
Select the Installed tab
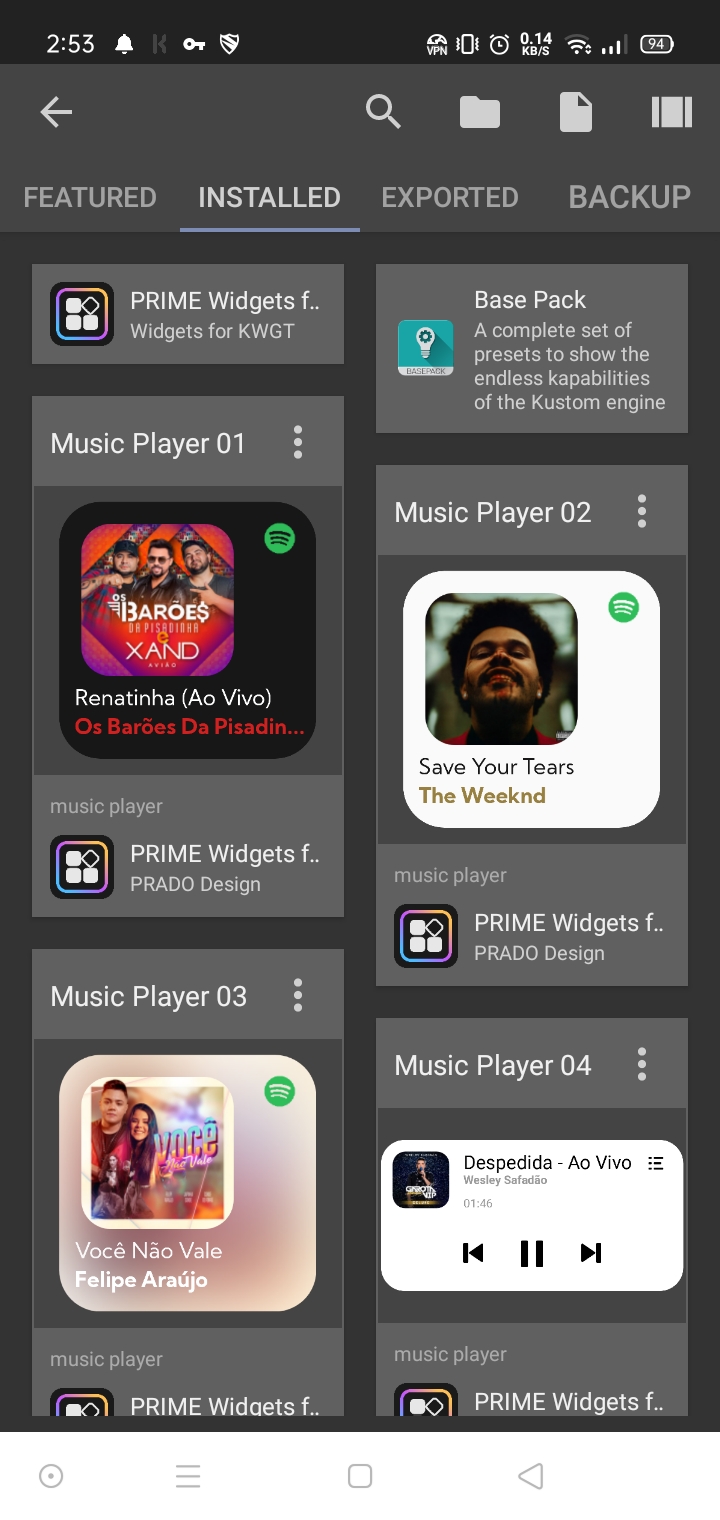(x=269, y=197)
